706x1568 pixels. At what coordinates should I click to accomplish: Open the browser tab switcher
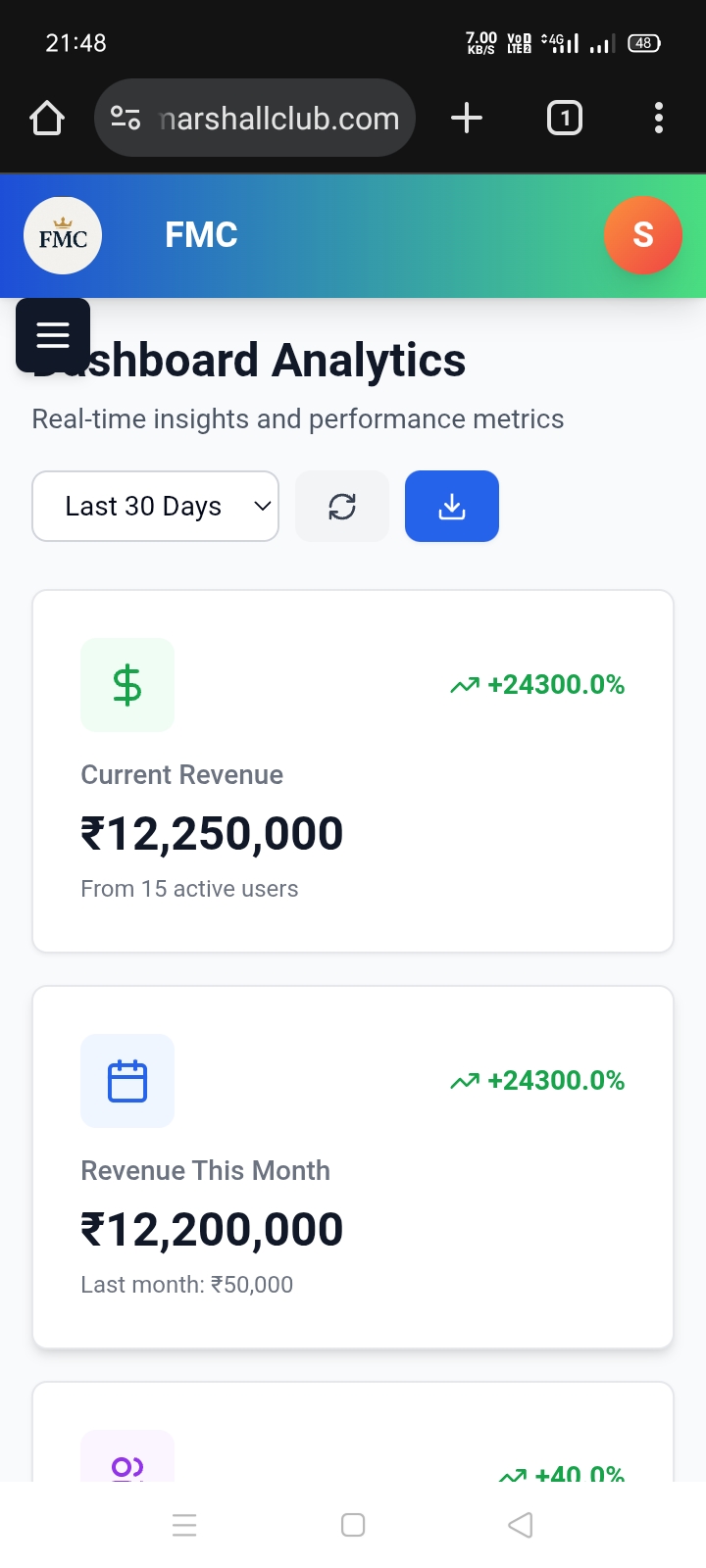coord(564,118)
